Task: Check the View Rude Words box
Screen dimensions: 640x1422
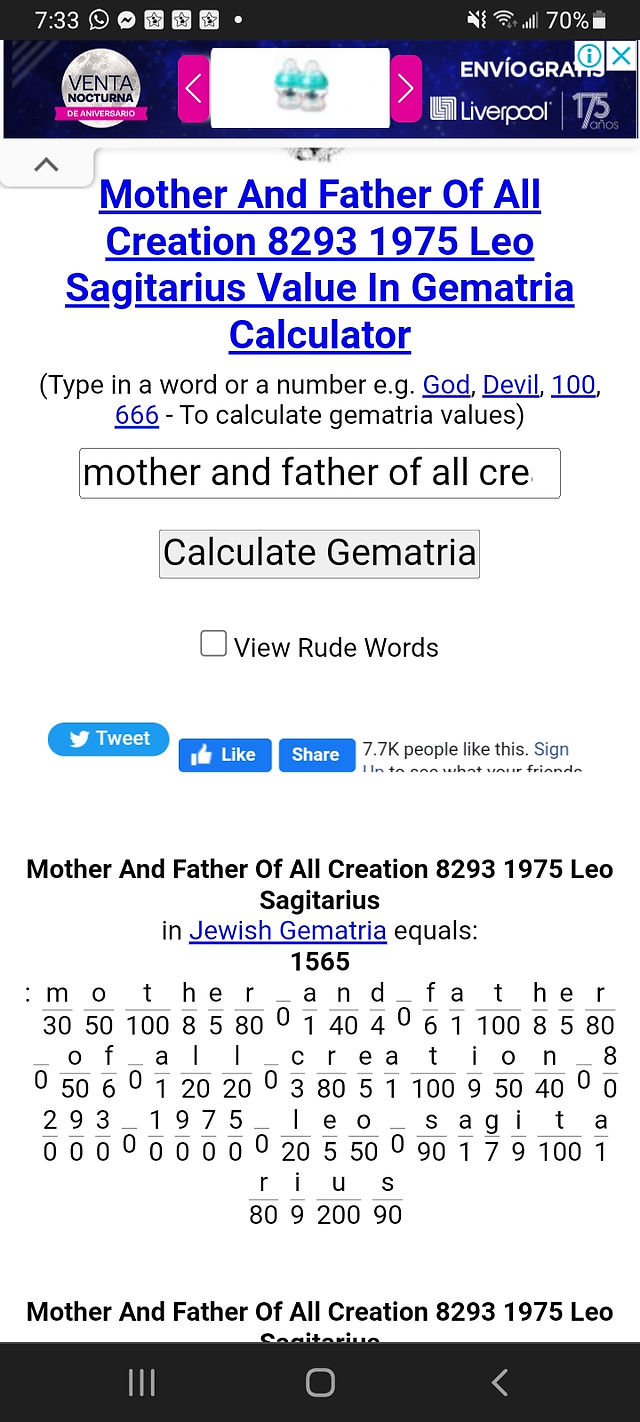Action: click(213, 643)
